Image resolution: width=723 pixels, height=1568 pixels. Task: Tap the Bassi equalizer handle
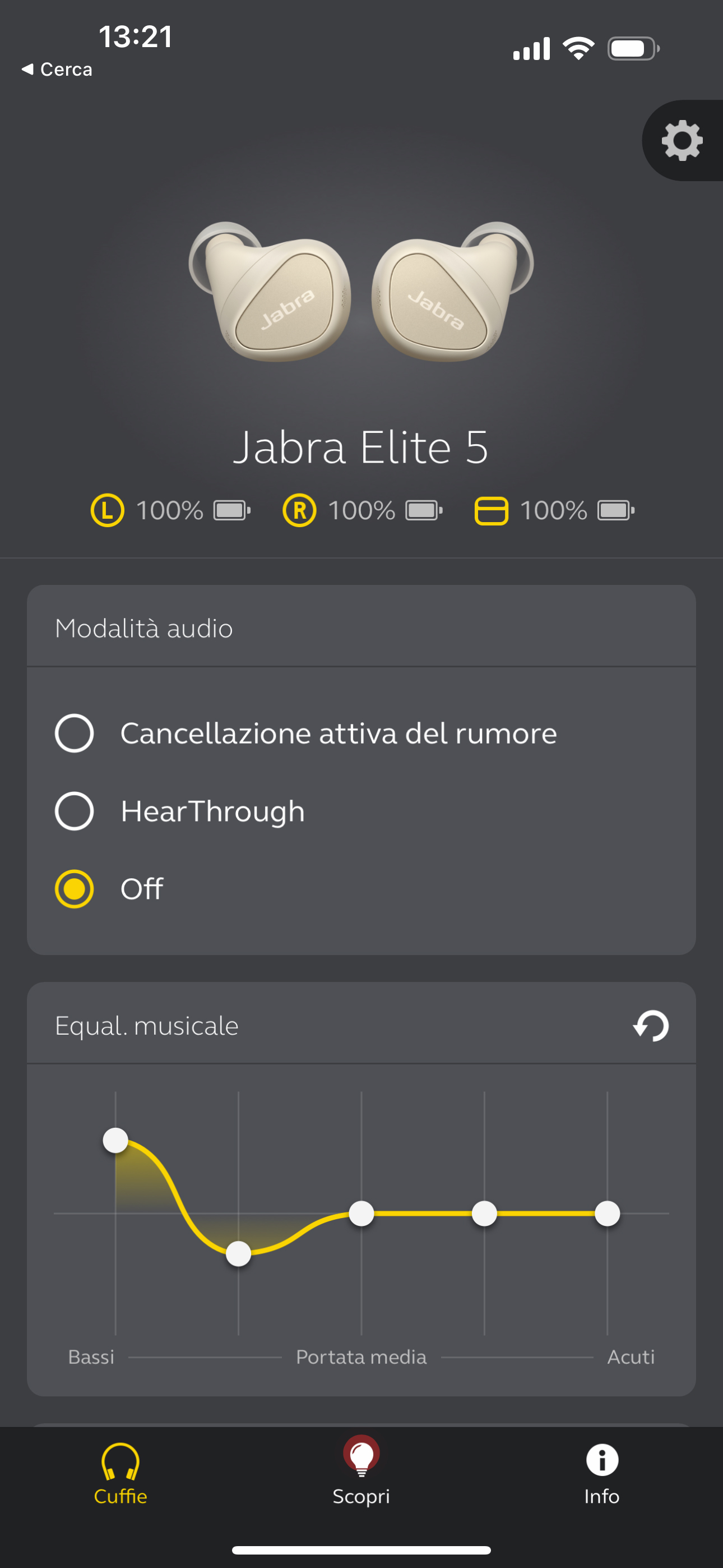[115, 1140]
